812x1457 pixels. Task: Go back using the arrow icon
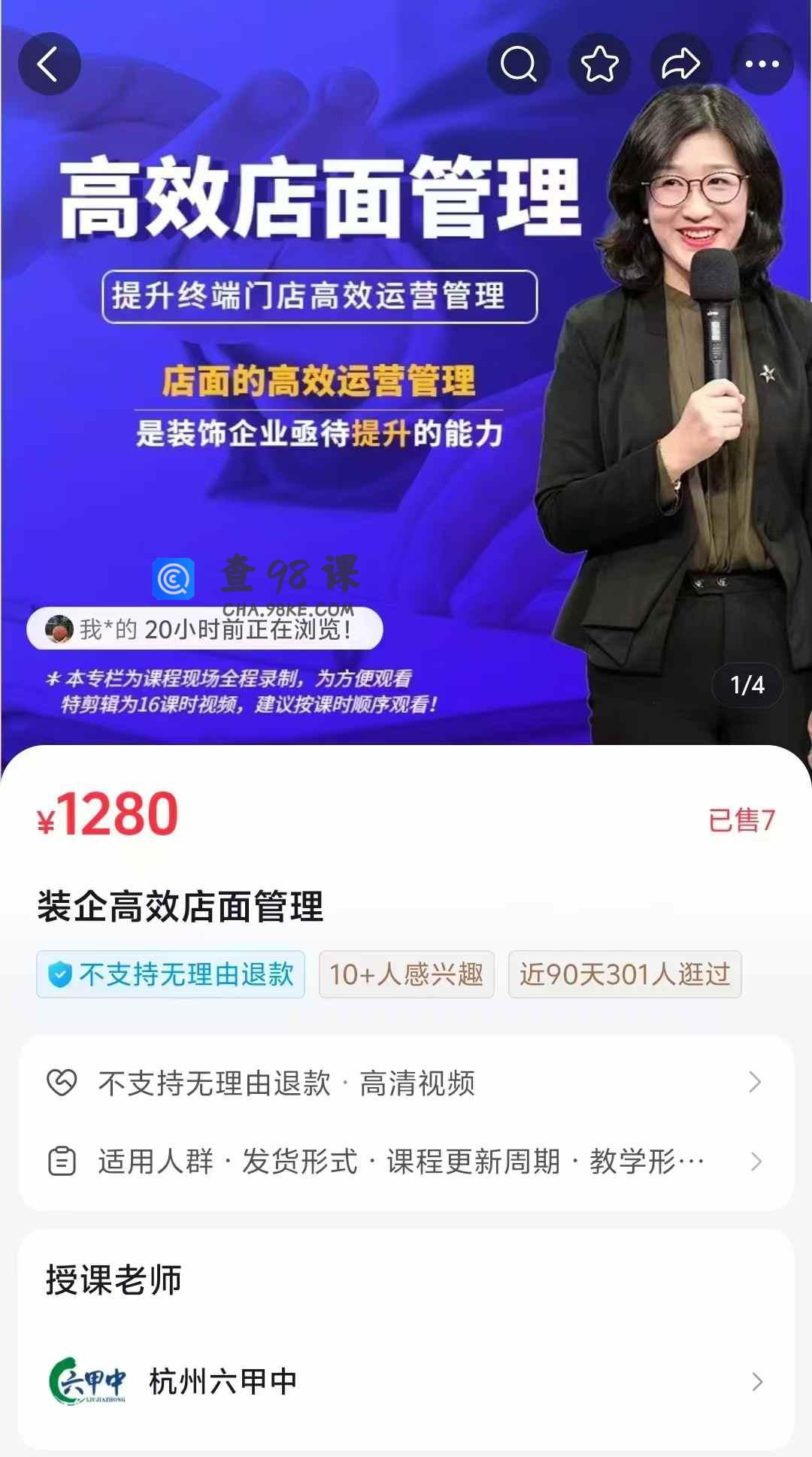tap(49, 64)
